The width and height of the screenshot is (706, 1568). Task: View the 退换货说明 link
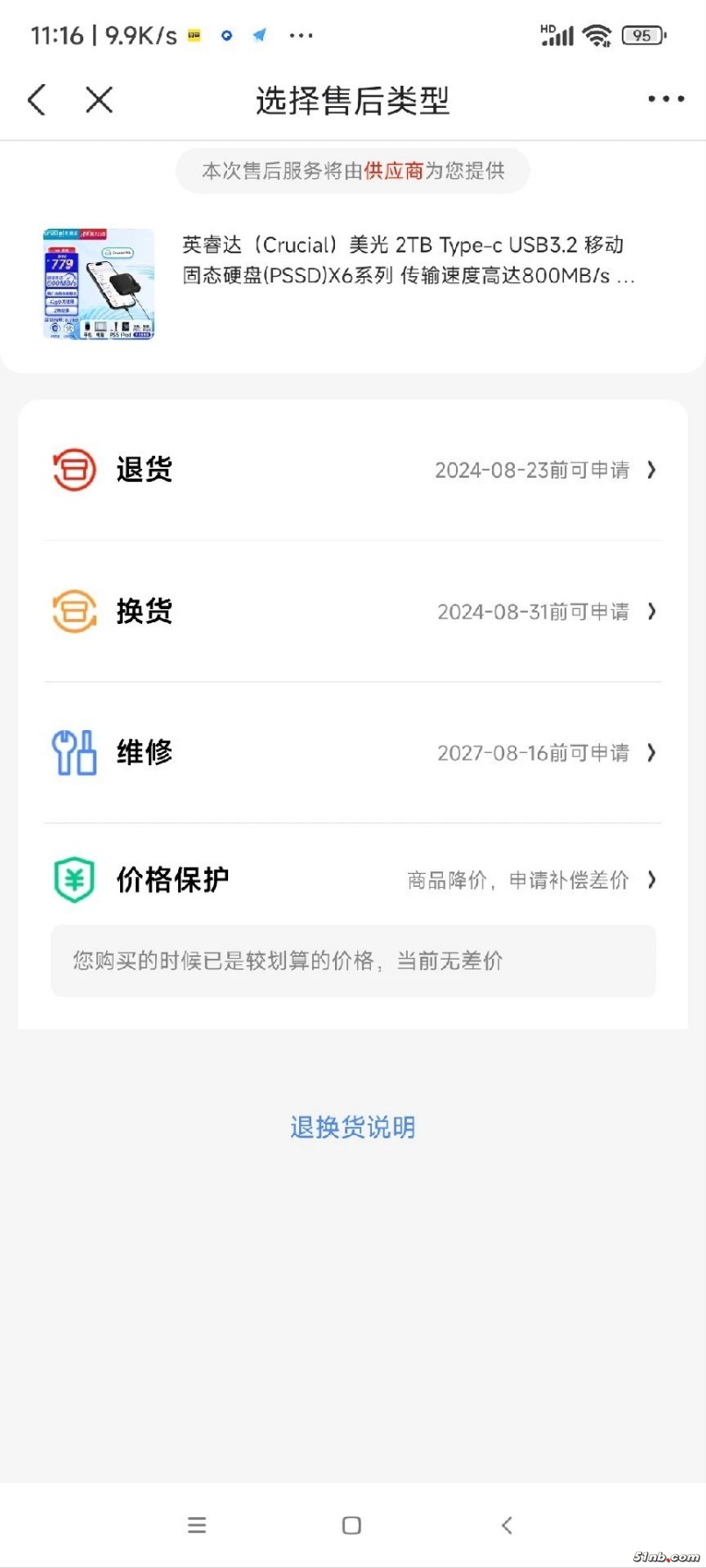(353, 1127)
